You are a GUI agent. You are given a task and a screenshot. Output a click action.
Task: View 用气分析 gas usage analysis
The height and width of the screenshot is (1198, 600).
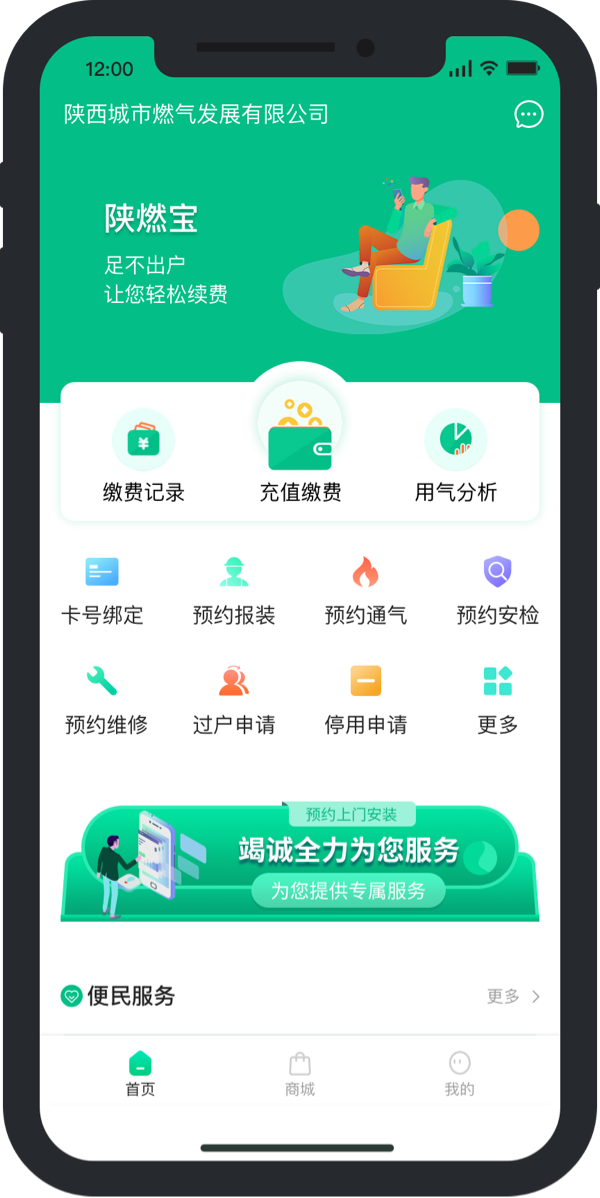456,457
